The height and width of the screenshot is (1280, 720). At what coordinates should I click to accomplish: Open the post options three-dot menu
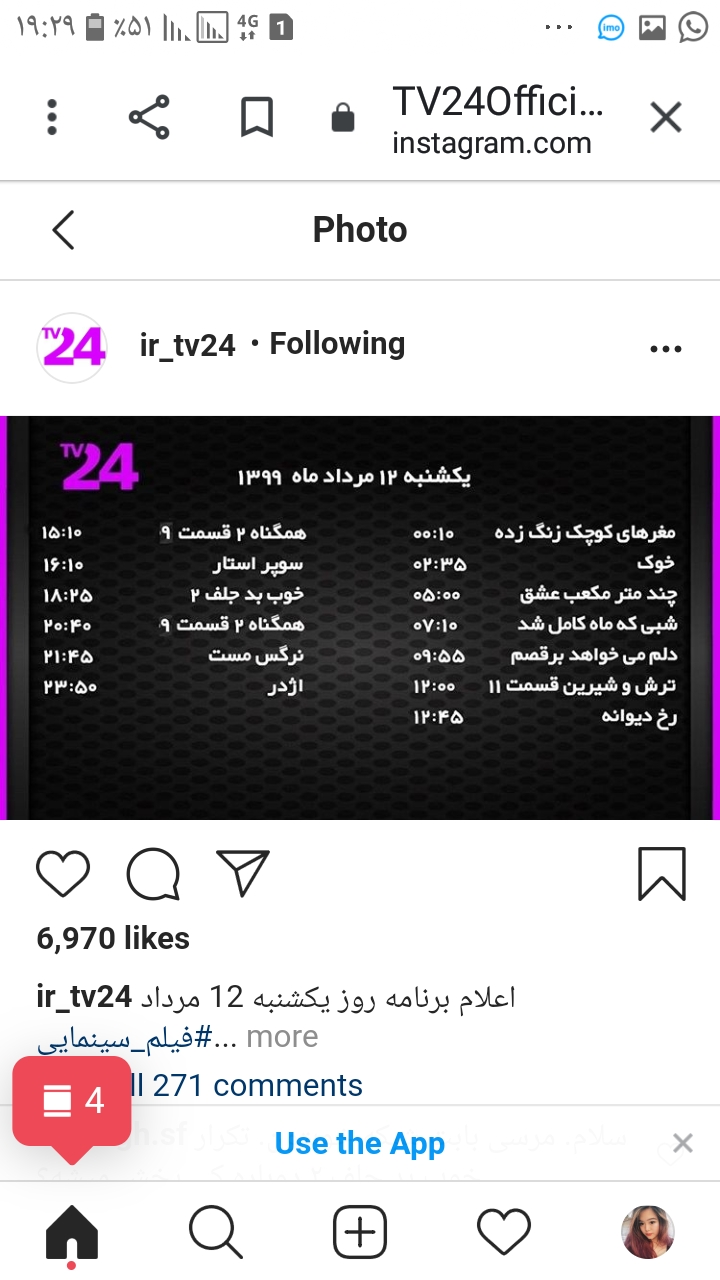coord(665,349)
